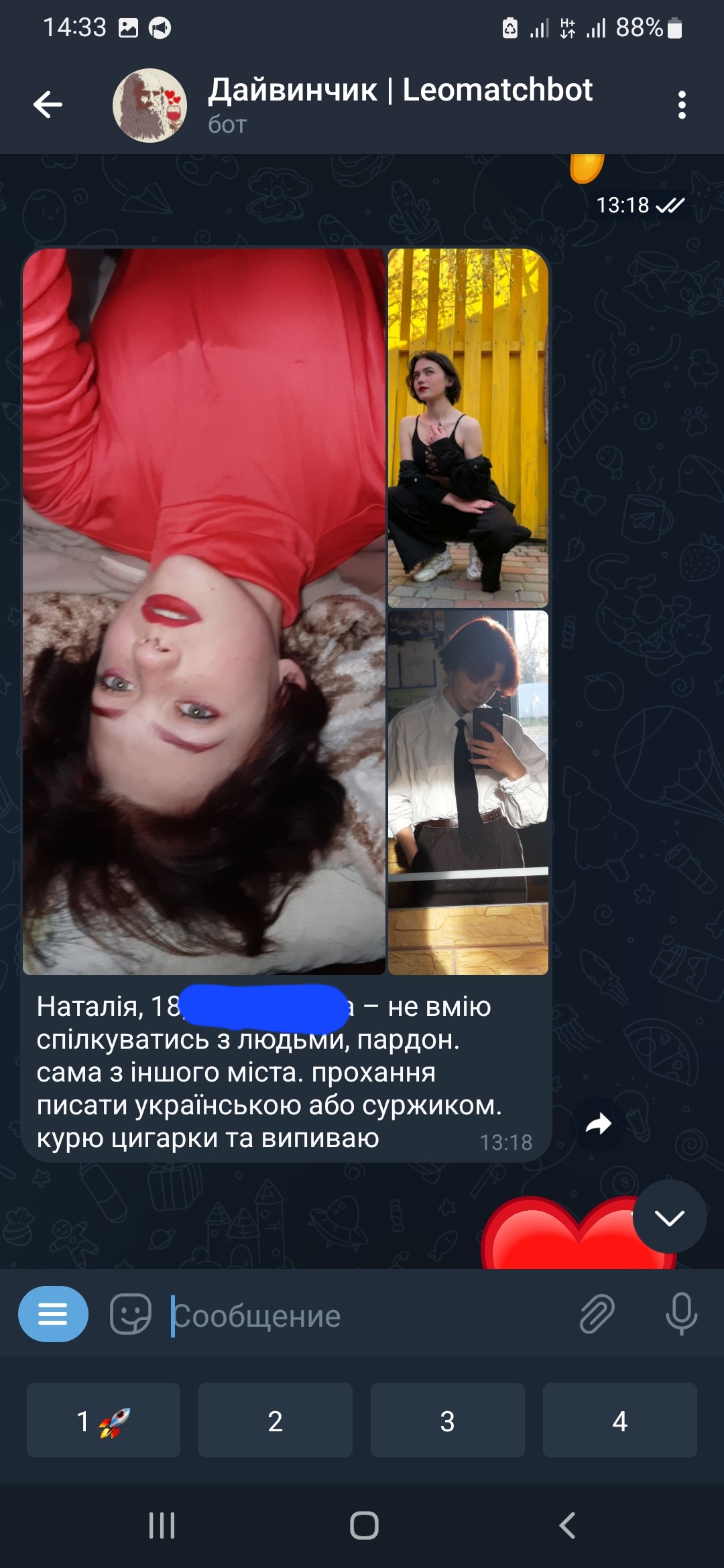Tap the microphone to record voice
Image resolution: width=724 pixels, height=1568 pixels.
pos(681,1313)
